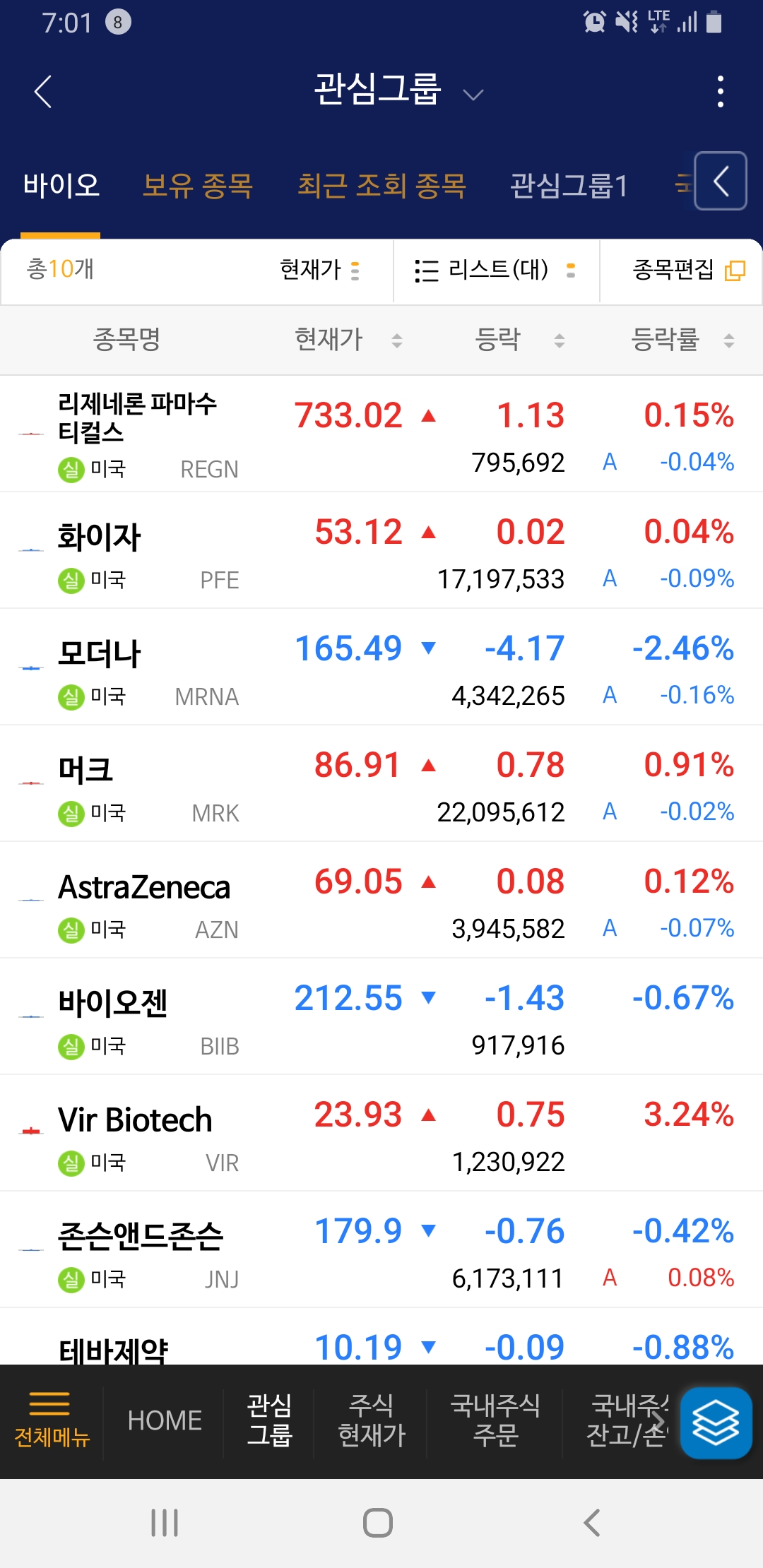The height and width of the screenshot is (1568, 763).
Task: Open 국내주식 주문 from the bottom bar
Action: coord(495,1420)
